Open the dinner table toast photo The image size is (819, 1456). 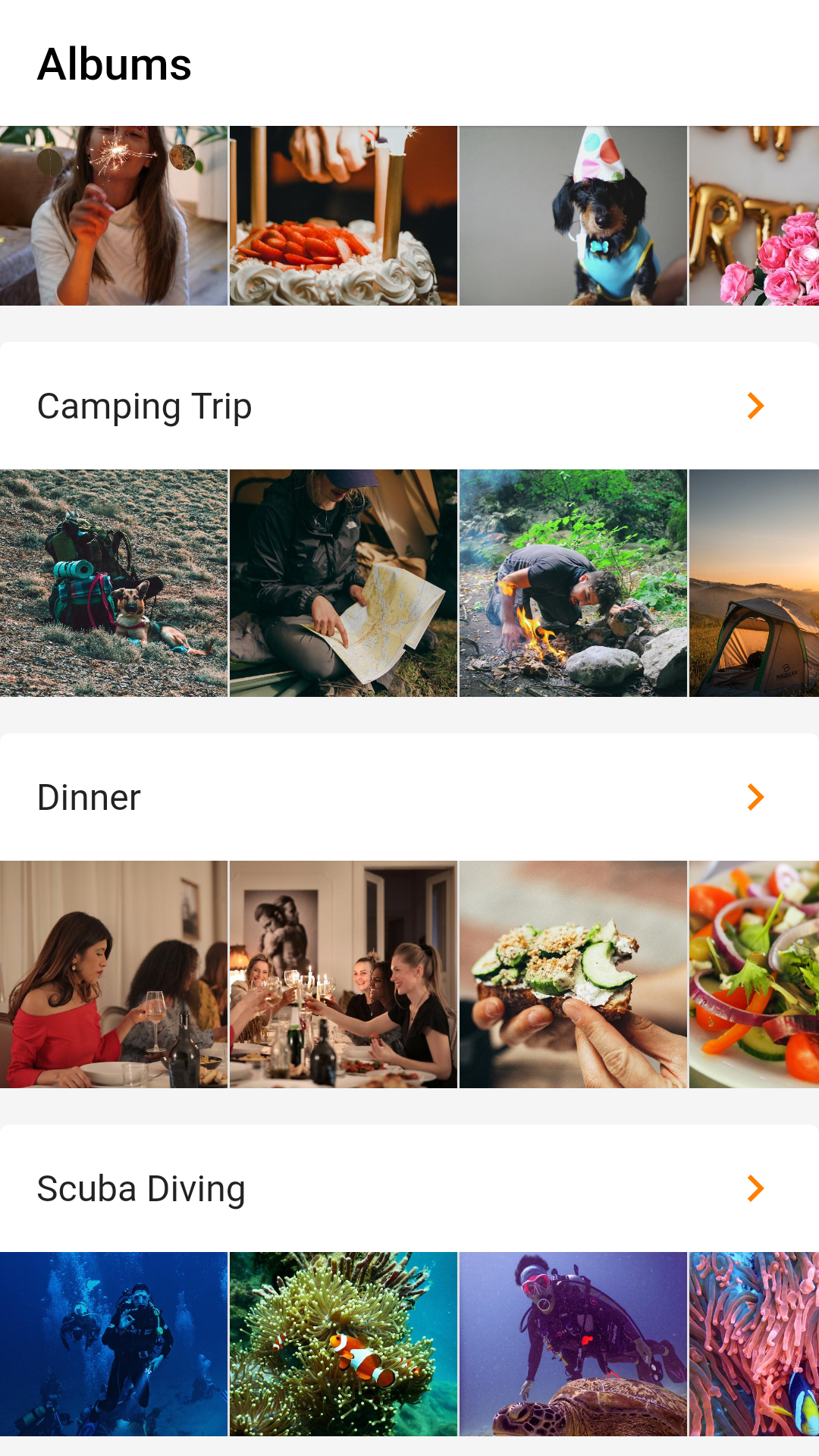(x=344, y=974)
